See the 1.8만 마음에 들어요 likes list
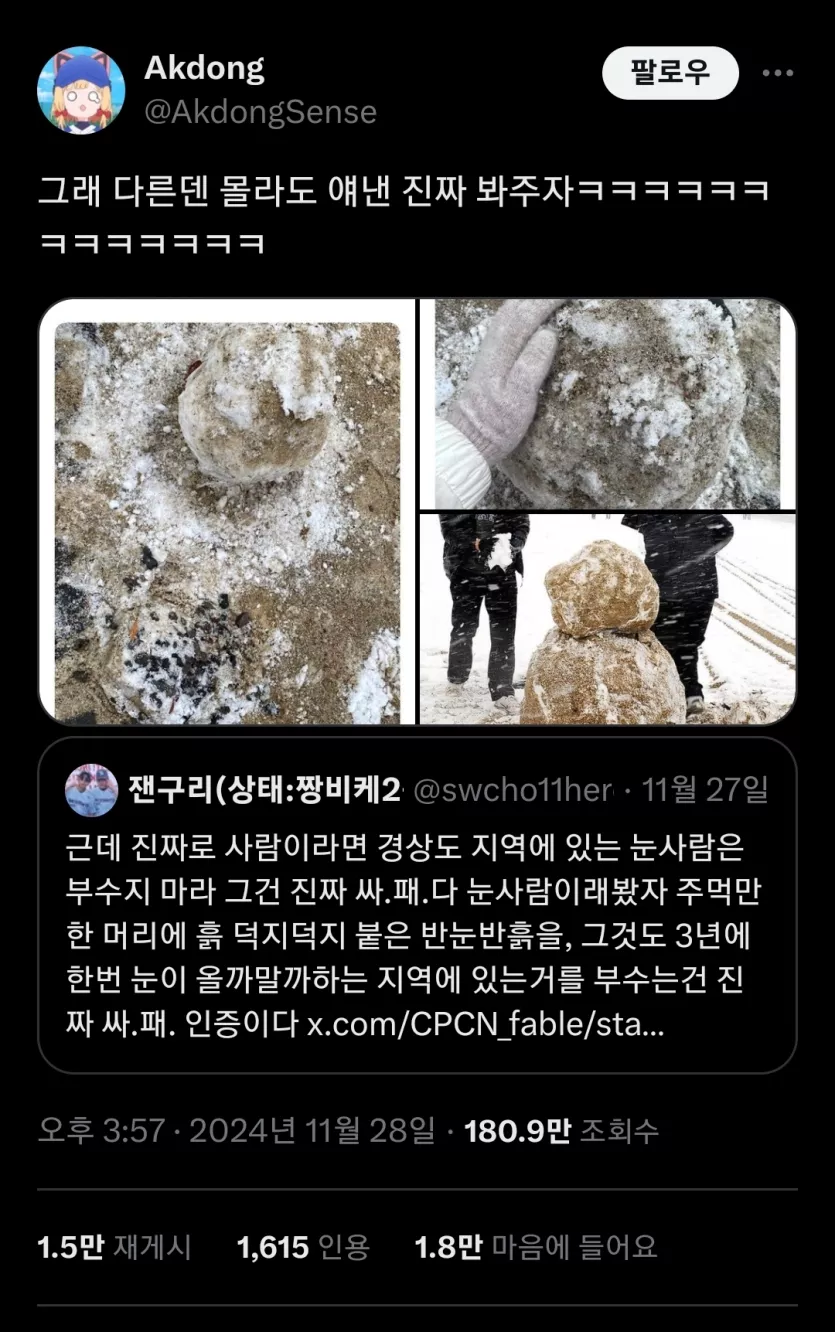Image resolution: width=835 pixels, height=1332 pixels. [536, 1247]
